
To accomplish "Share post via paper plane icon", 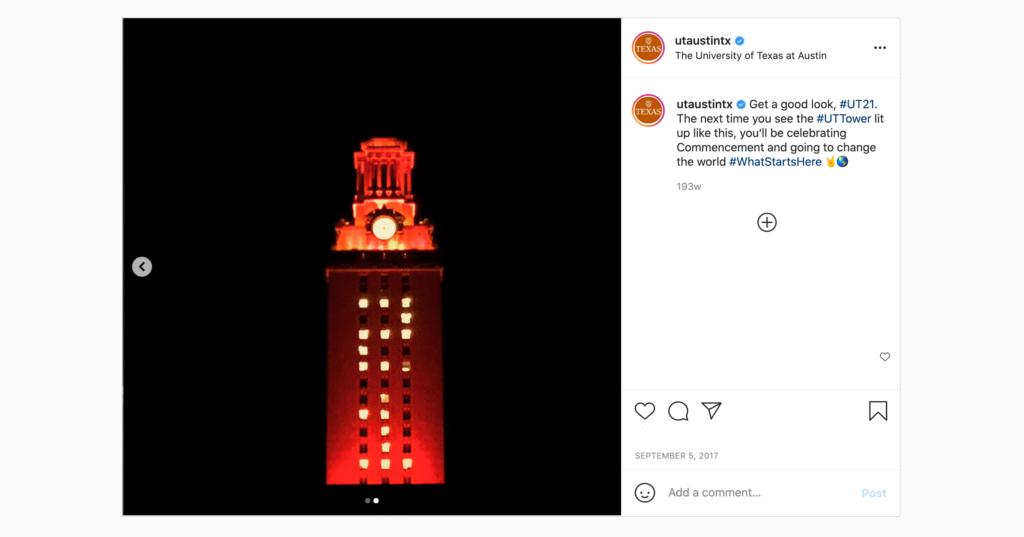I will coord(711,411).
